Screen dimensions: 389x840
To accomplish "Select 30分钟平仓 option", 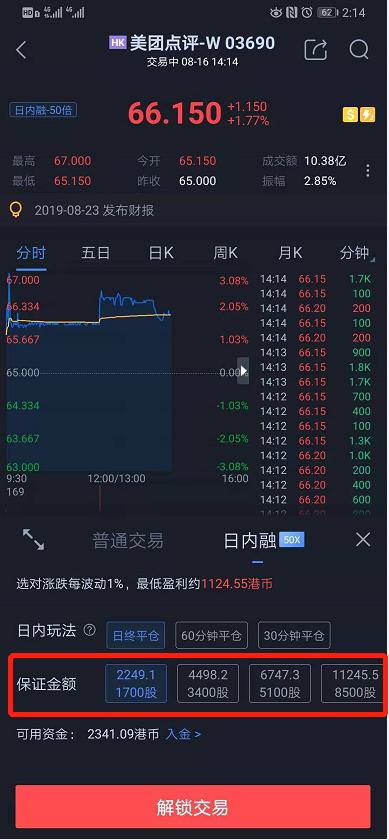I will (x=294, y=635).
